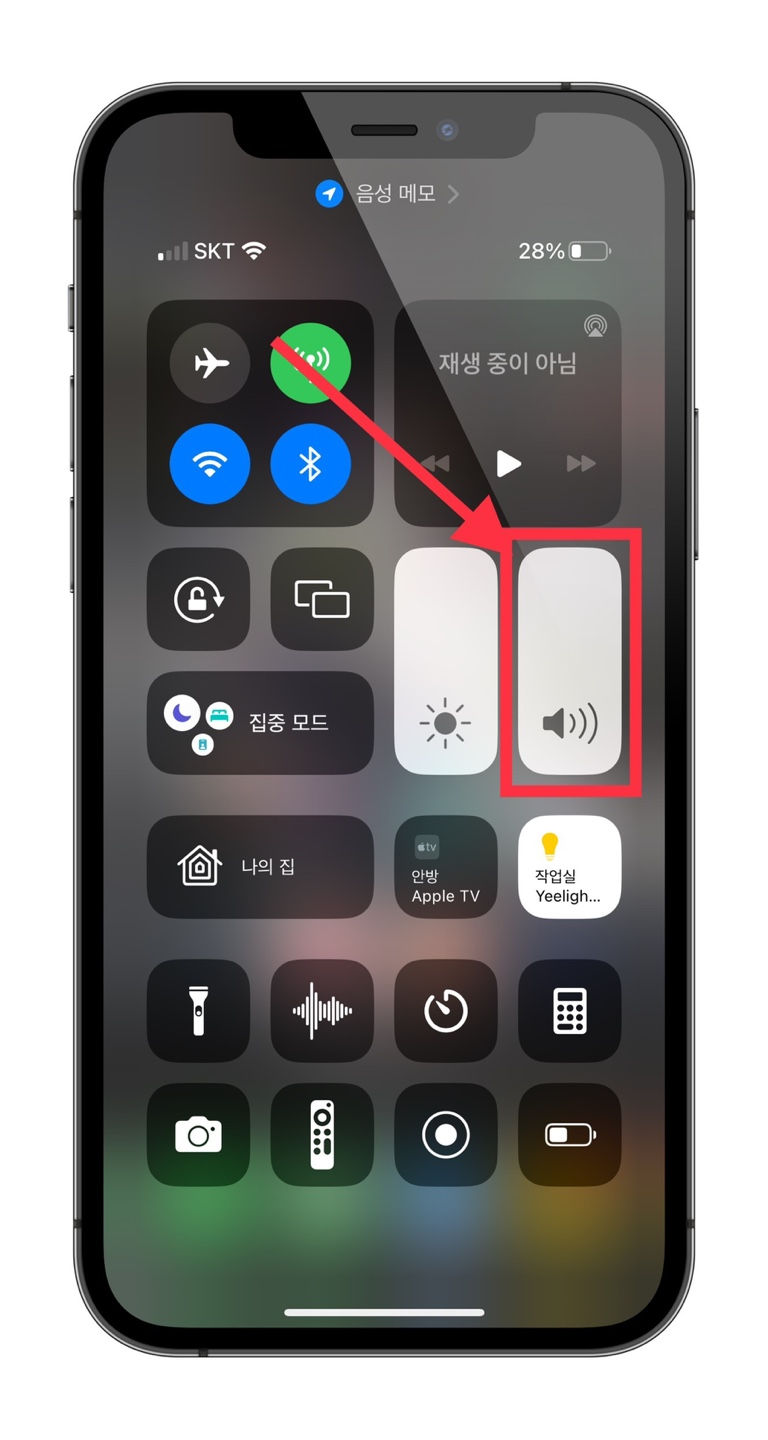Turn off cellular data
This screenshot has height=1440, width=768.
tap(311, 363)
